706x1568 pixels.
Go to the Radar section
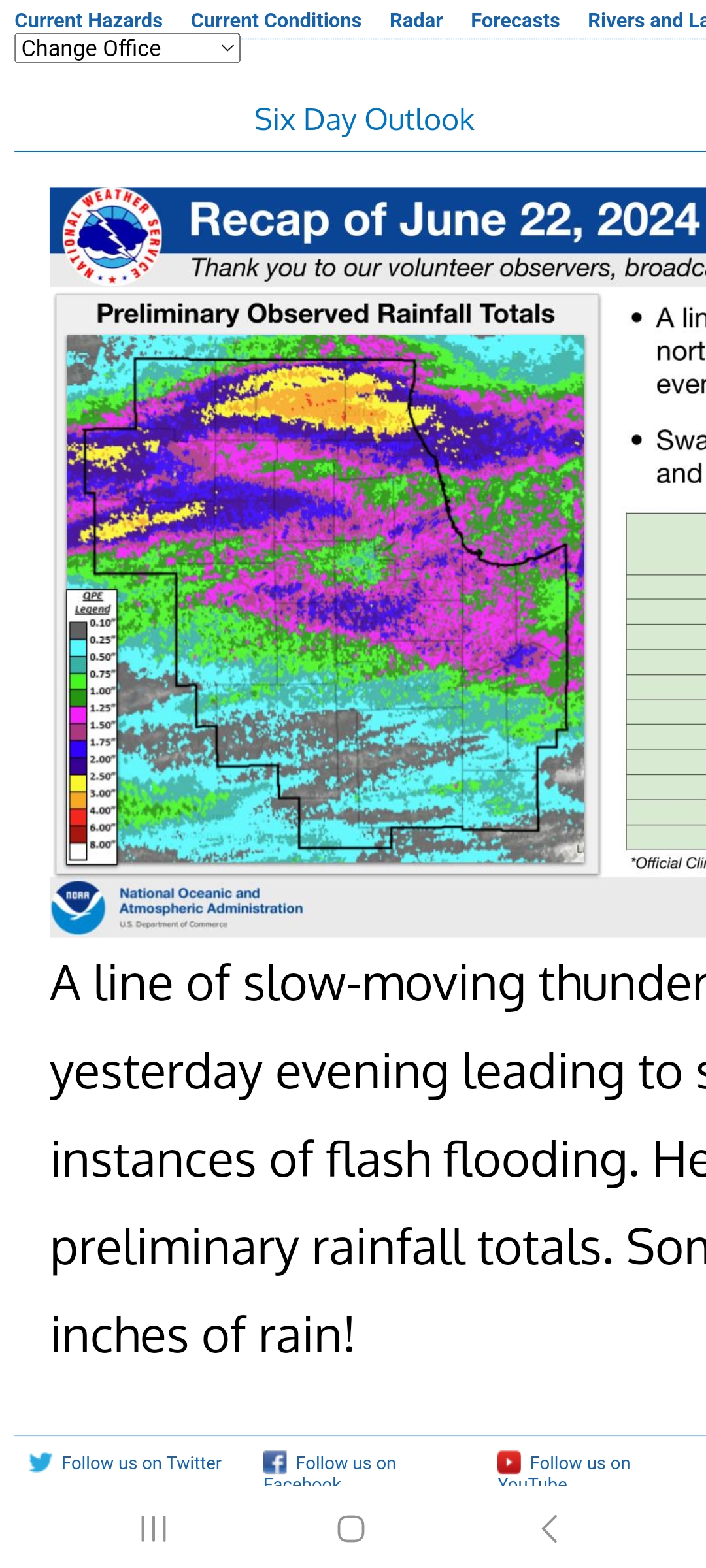click(416, 20)
